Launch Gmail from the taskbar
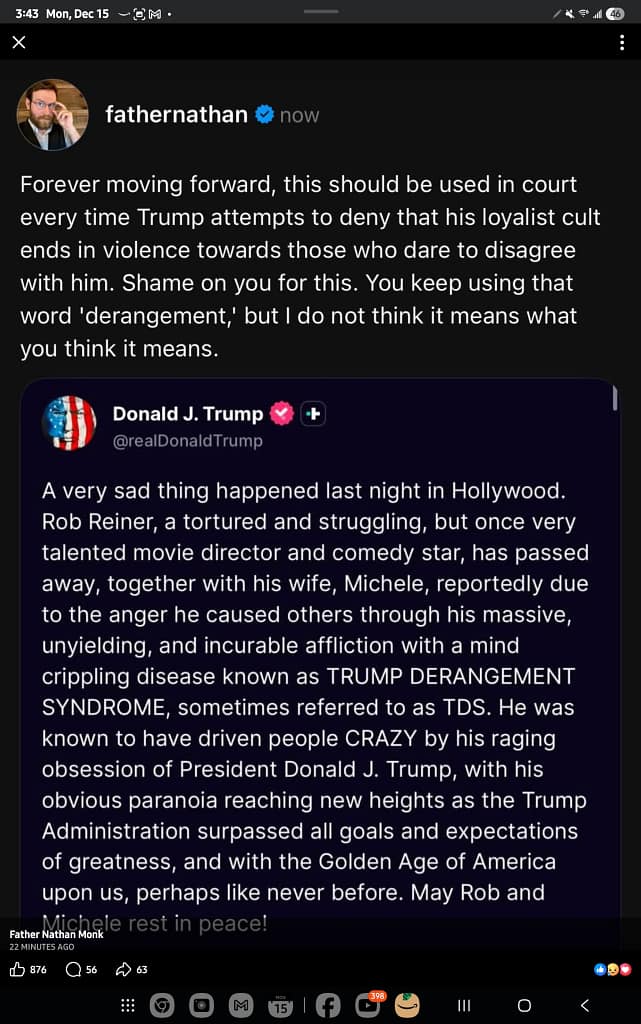Screen dimensions: 641x1024 tap(240, 1006)
